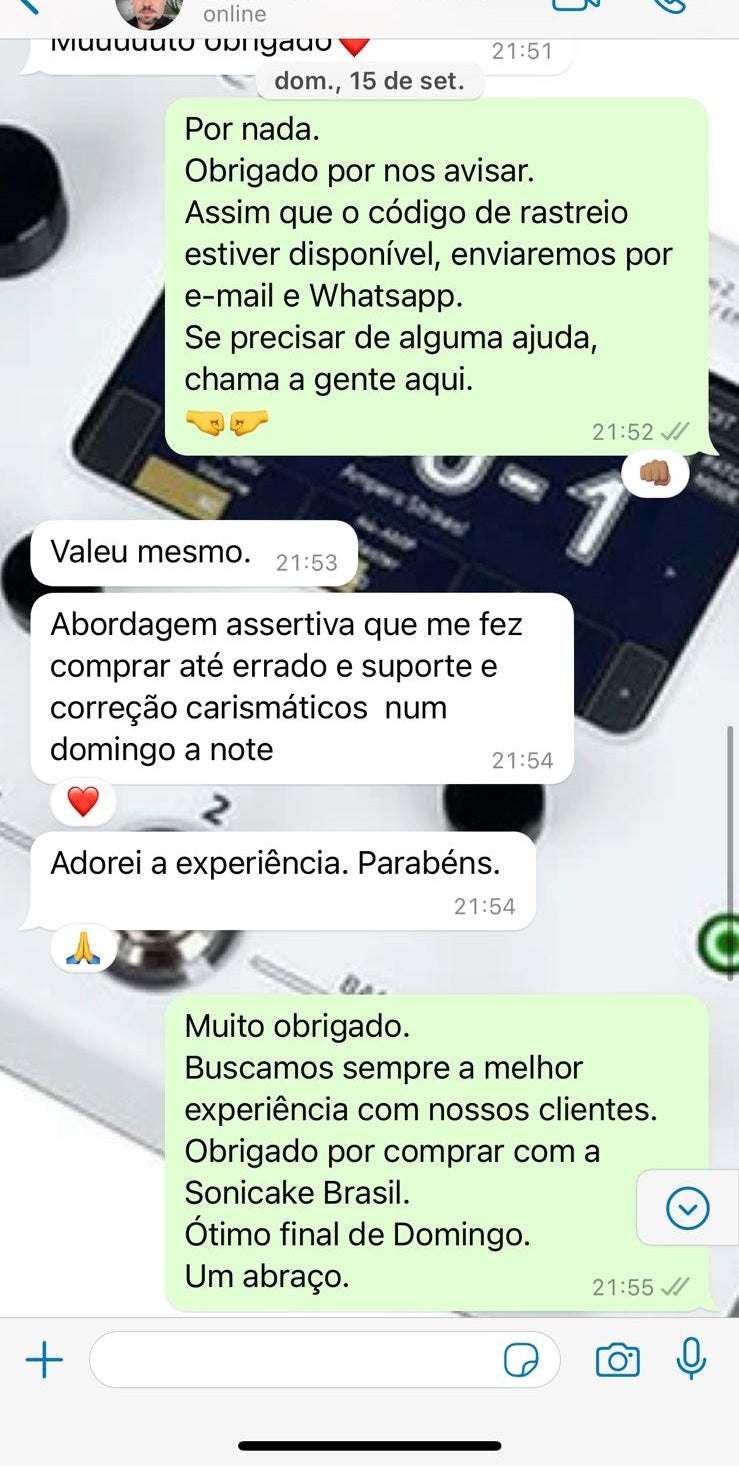Image resolution: width=739 pixels, height=1466 pixels.
Task: Open the sticker picker in message box
Action: (521, 1360)
